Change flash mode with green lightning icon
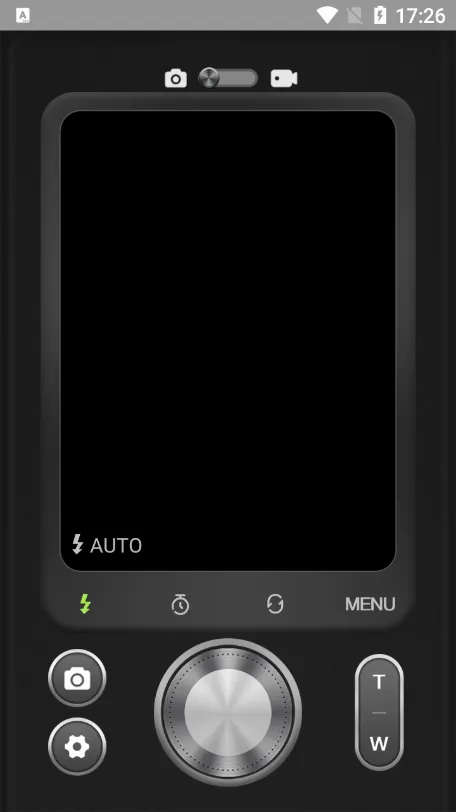 pyautogui.click(x=85, y=604)
